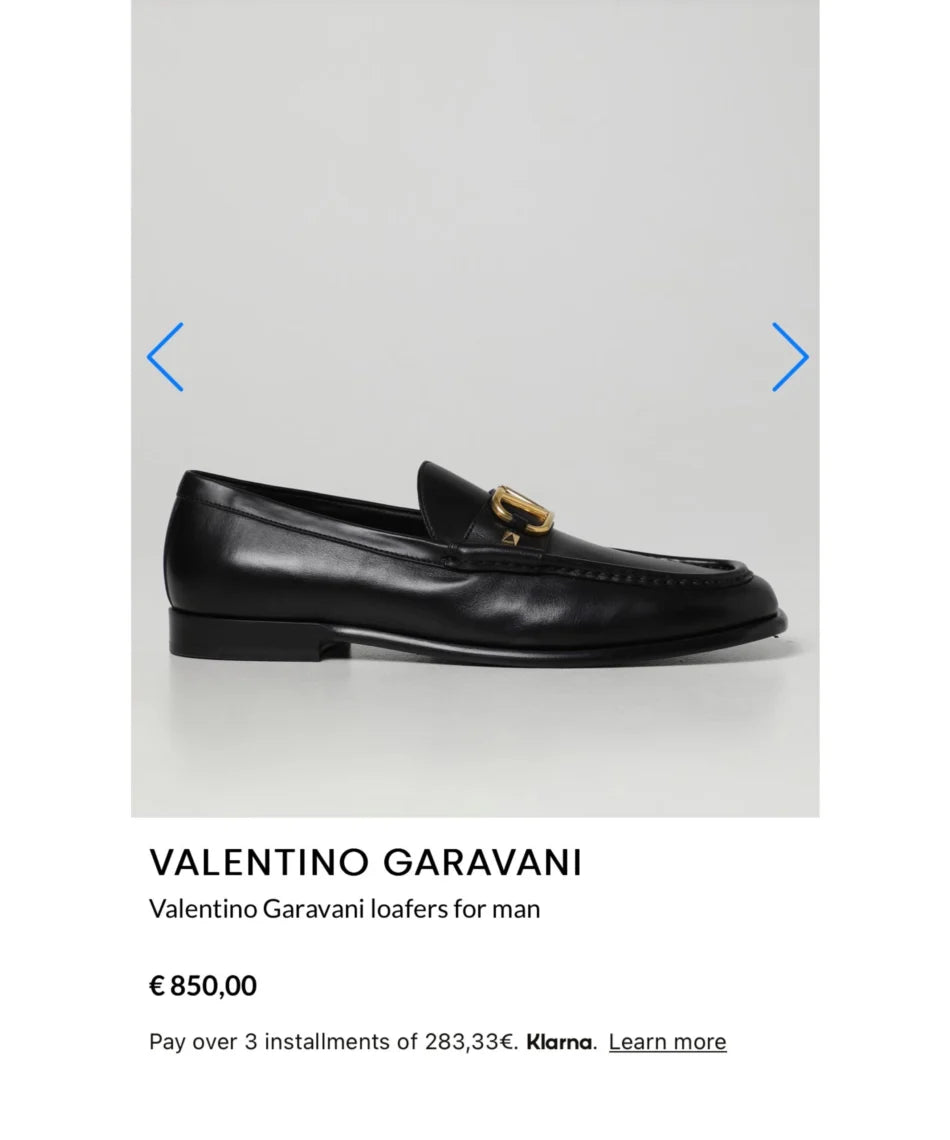Open Klarna's Learn more link
The height and width of the screenshot is (1140, 950).
[667, 1042]
